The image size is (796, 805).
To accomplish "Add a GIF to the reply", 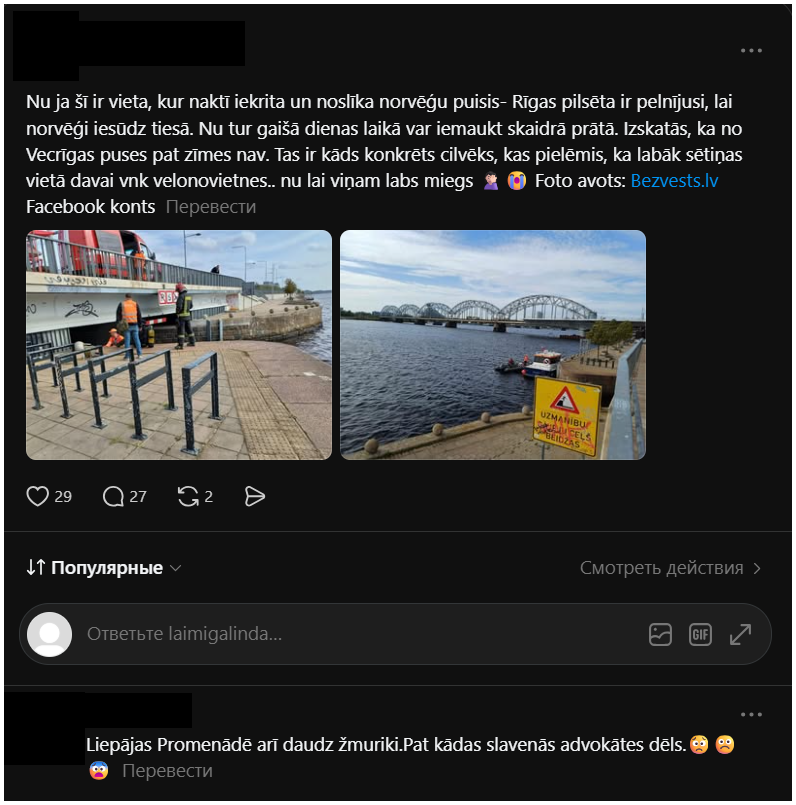I will (x=700, y=634).
